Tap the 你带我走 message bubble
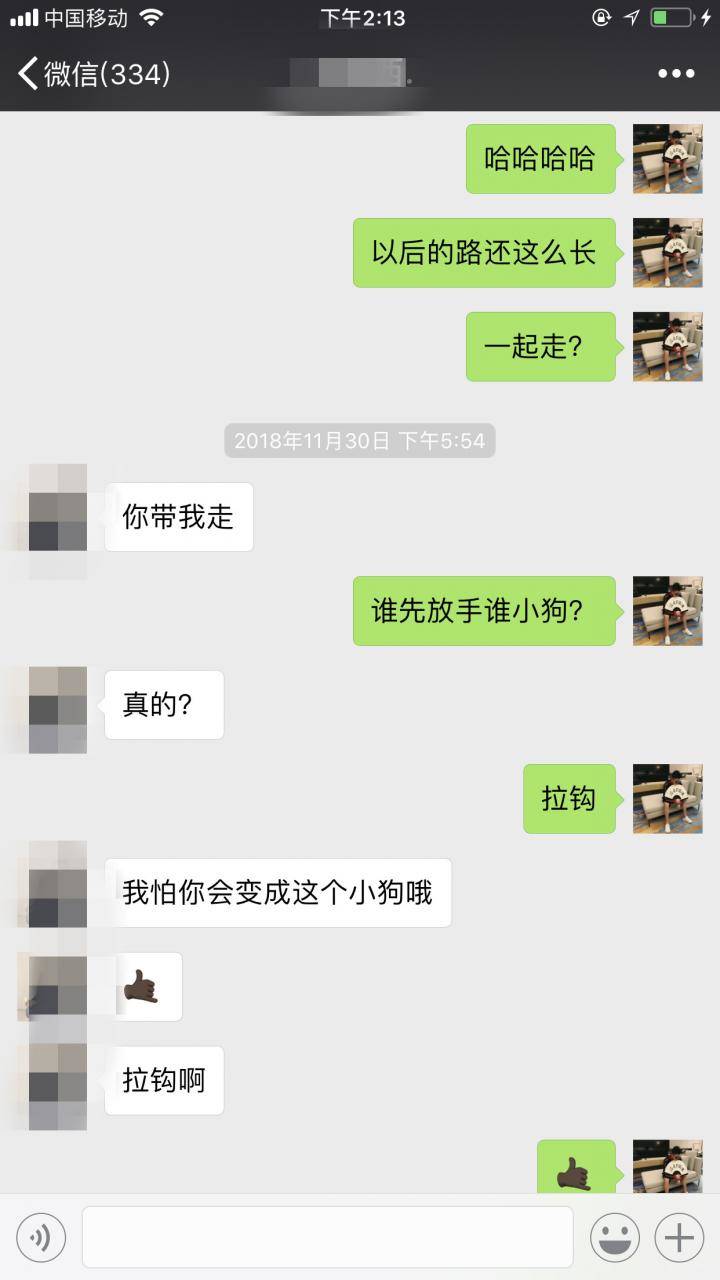The height and width of the screenshot is (1280, 720). click(x=178, y=516)
